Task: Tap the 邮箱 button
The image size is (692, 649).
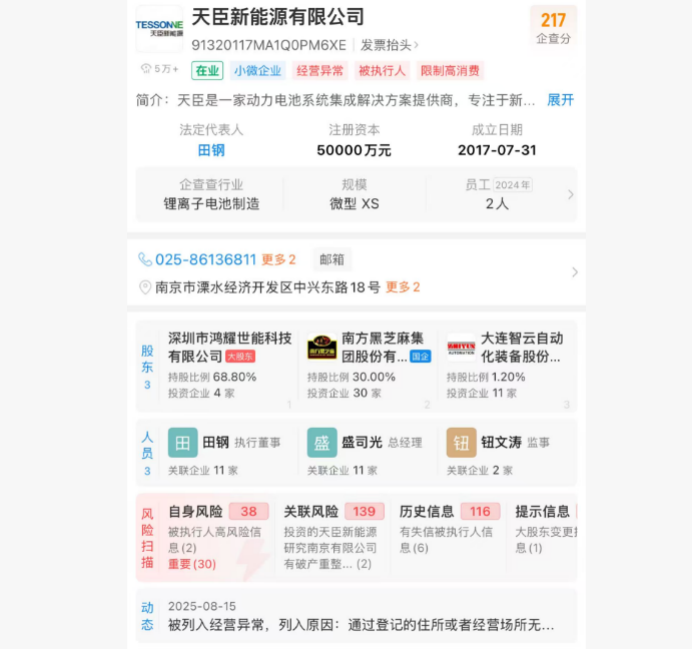Action: [x=332, y=259]
